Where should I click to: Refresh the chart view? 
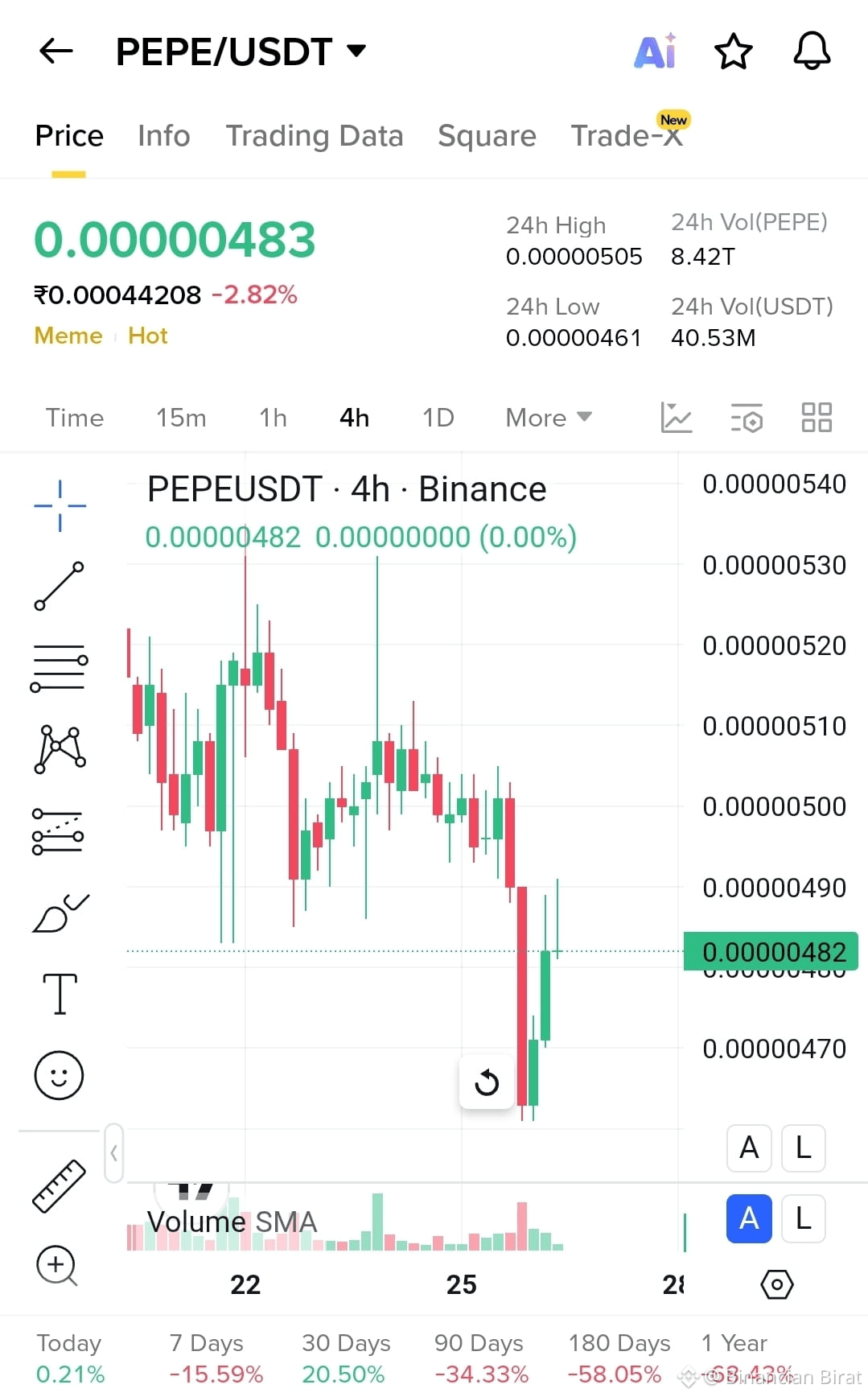(x=486, y=1082)
